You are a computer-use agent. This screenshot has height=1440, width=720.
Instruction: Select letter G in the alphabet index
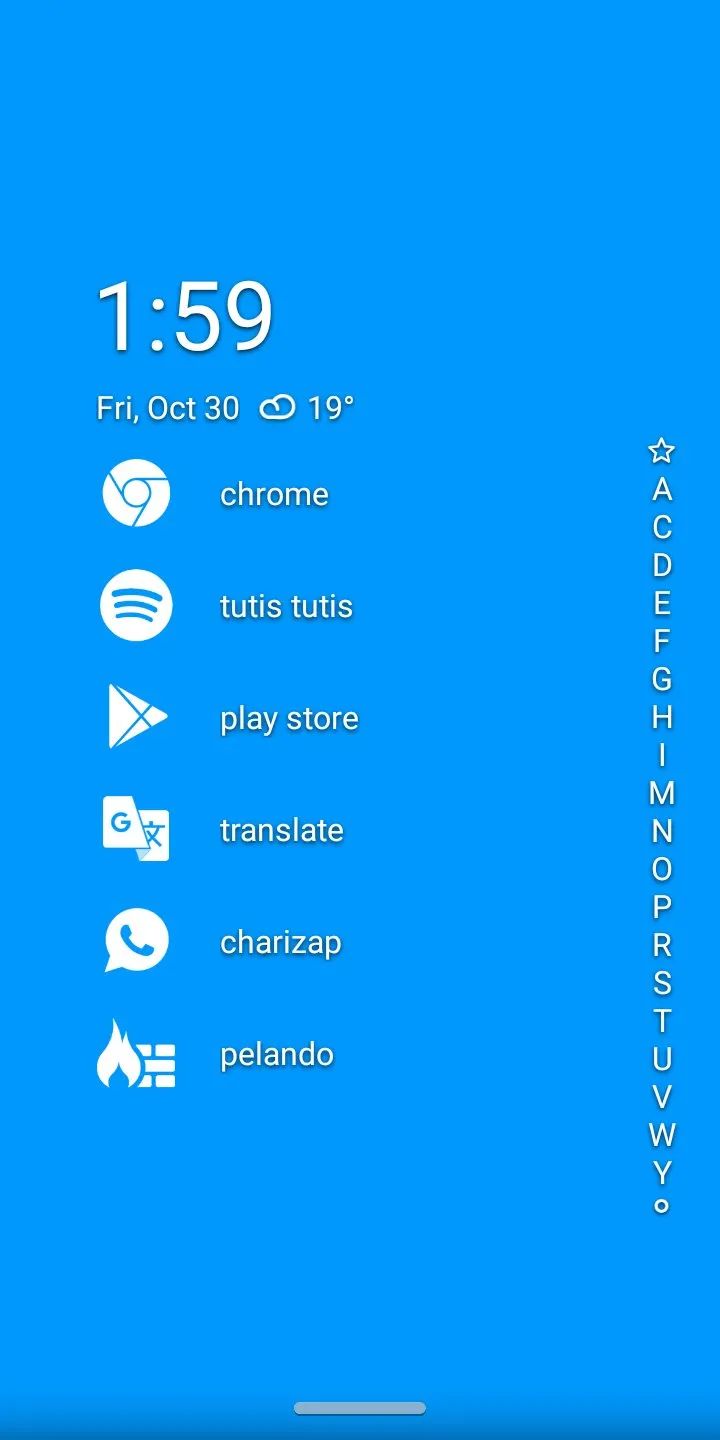coord(661,680)
